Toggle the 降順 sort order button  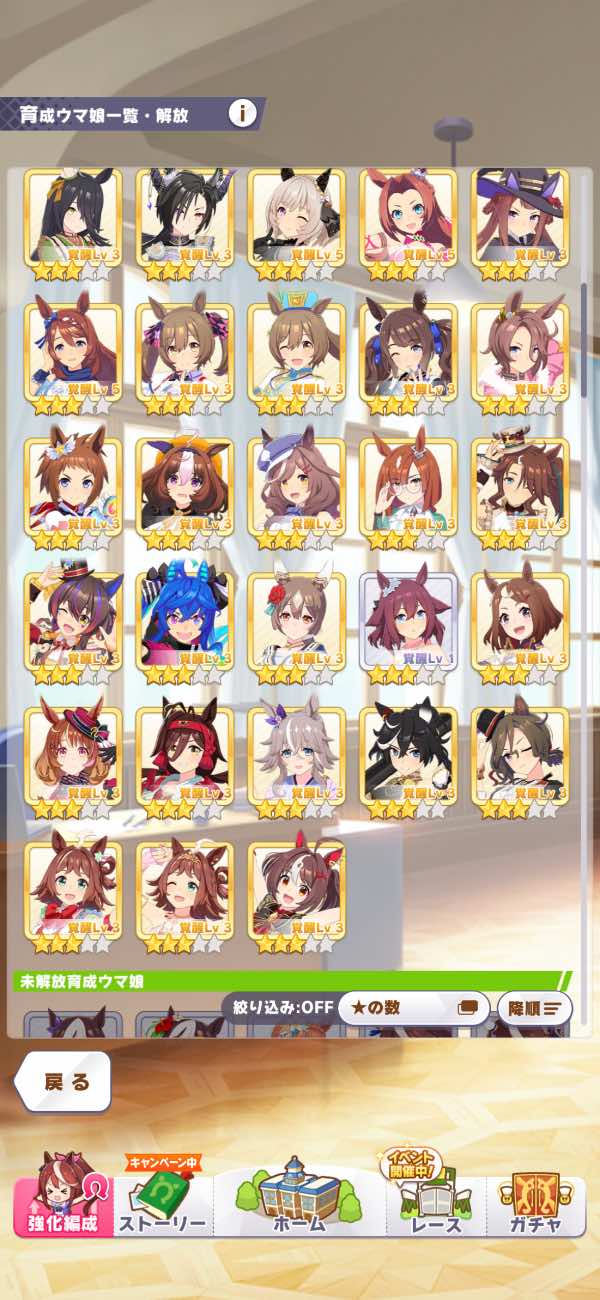coord(534,1007)
